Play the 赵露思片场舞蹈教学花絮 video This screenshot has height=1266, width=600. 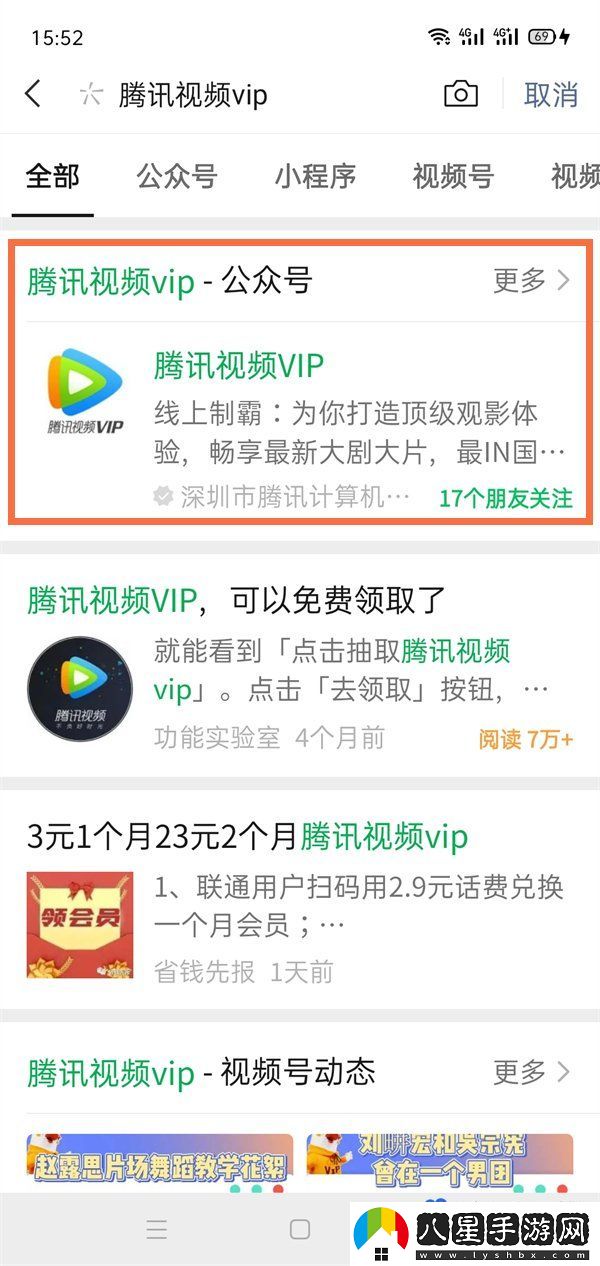coord(160,1162)
